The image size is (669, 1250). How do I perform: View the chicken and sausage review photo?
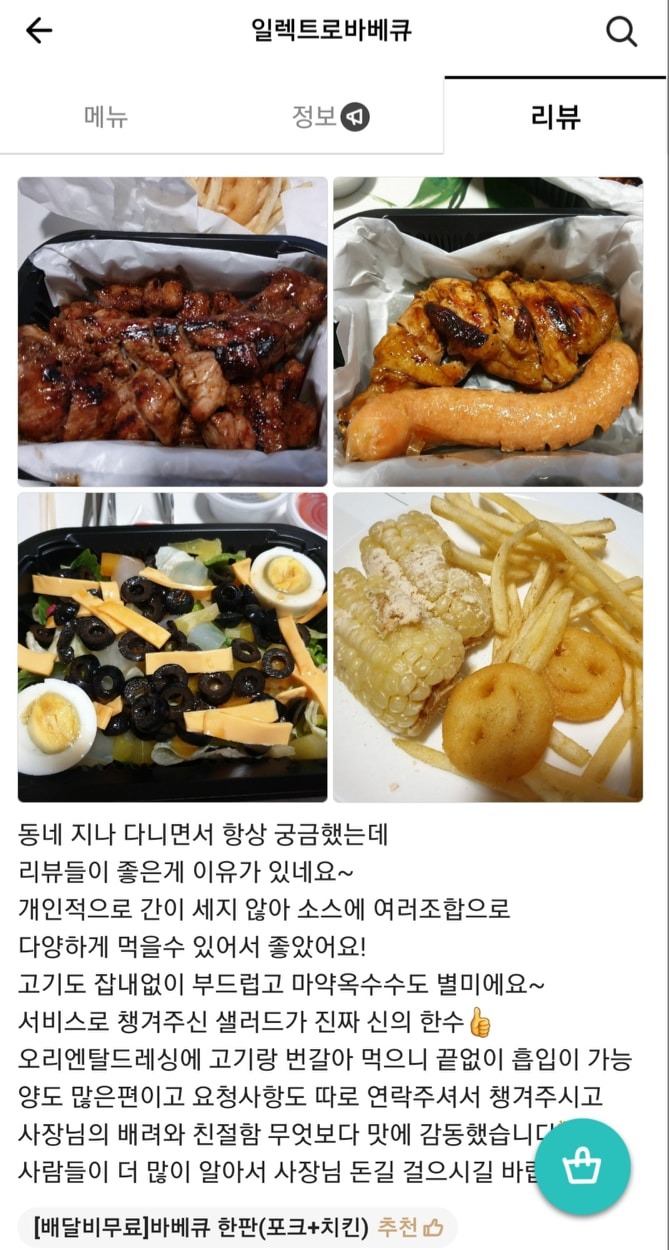(x=488, y=332)
